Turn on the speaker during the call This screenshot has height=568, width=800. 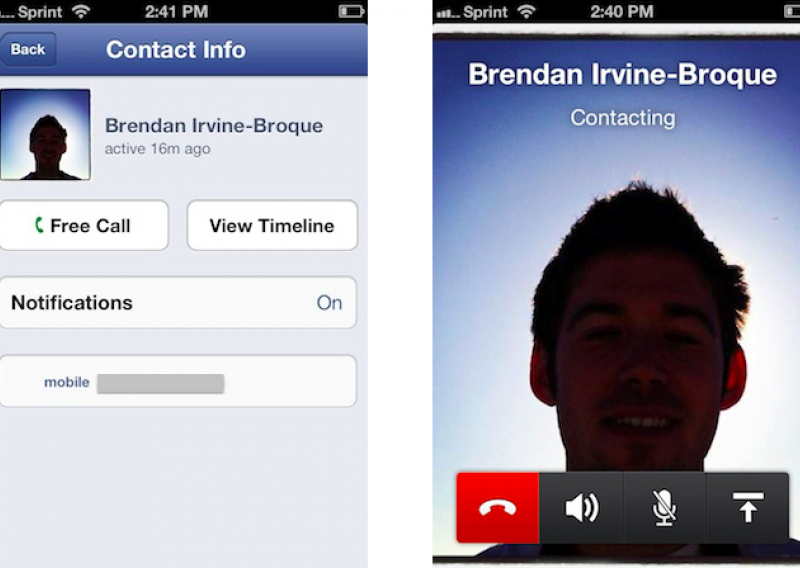click(581, 508)
